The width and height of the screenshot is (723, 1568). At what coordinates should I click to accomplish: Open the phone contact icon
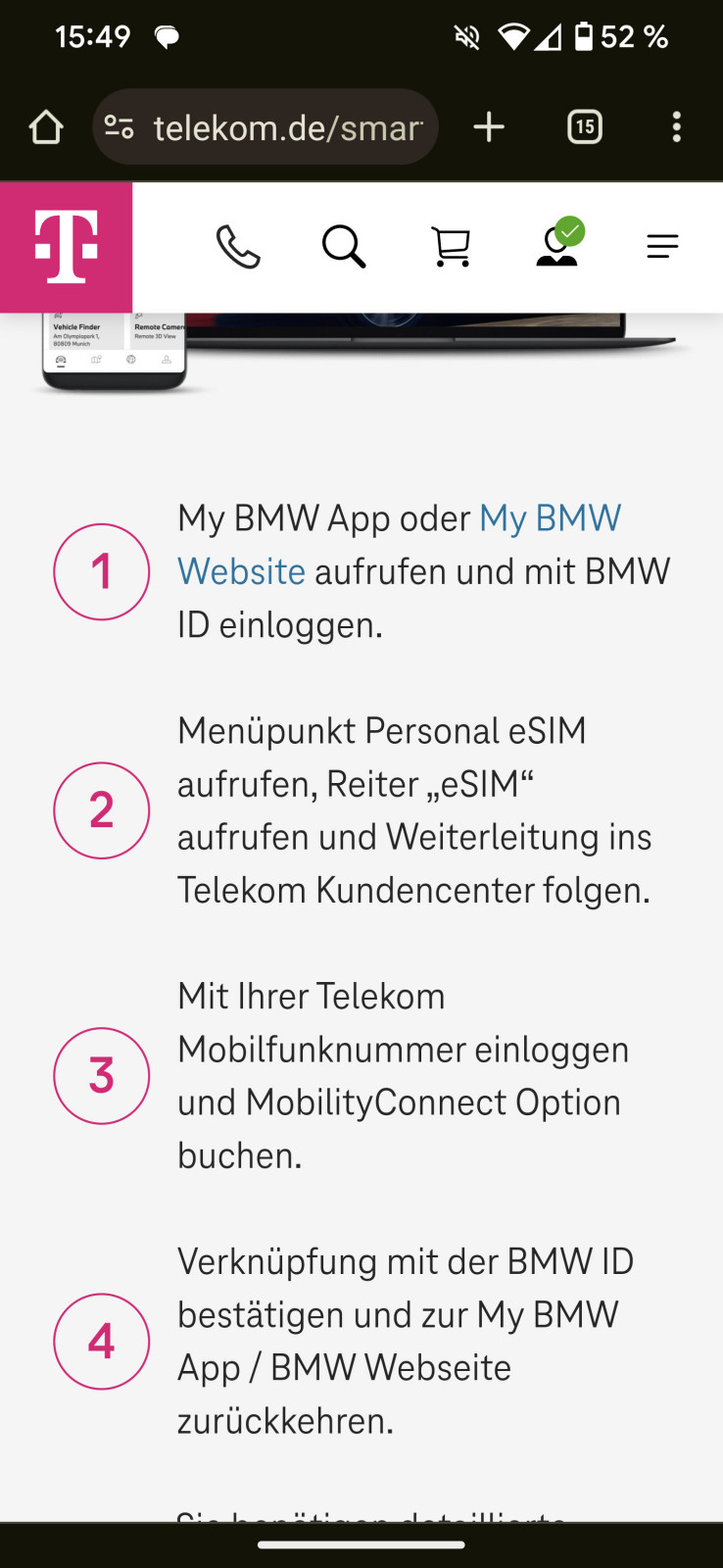pos(238,246)
